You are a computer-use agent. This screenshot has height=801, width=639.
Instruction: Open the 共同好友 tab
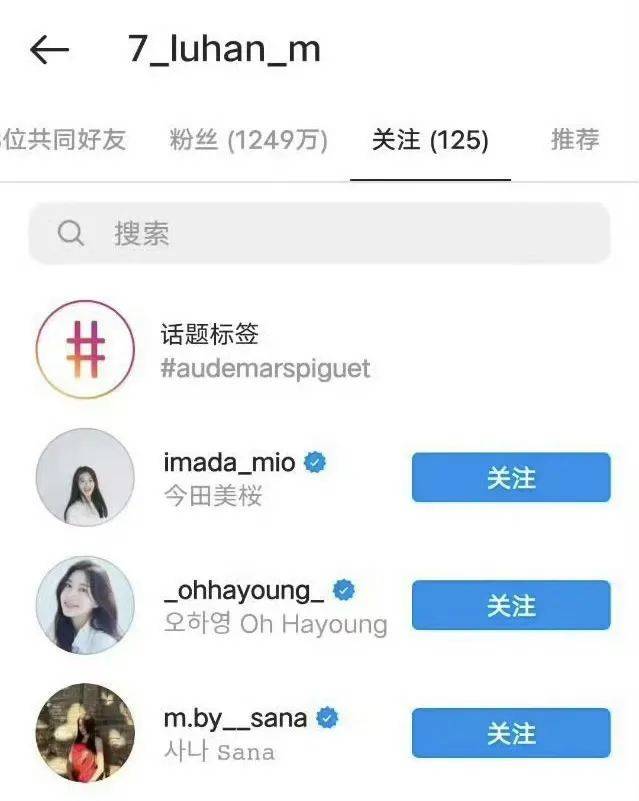tap(64, 140)
